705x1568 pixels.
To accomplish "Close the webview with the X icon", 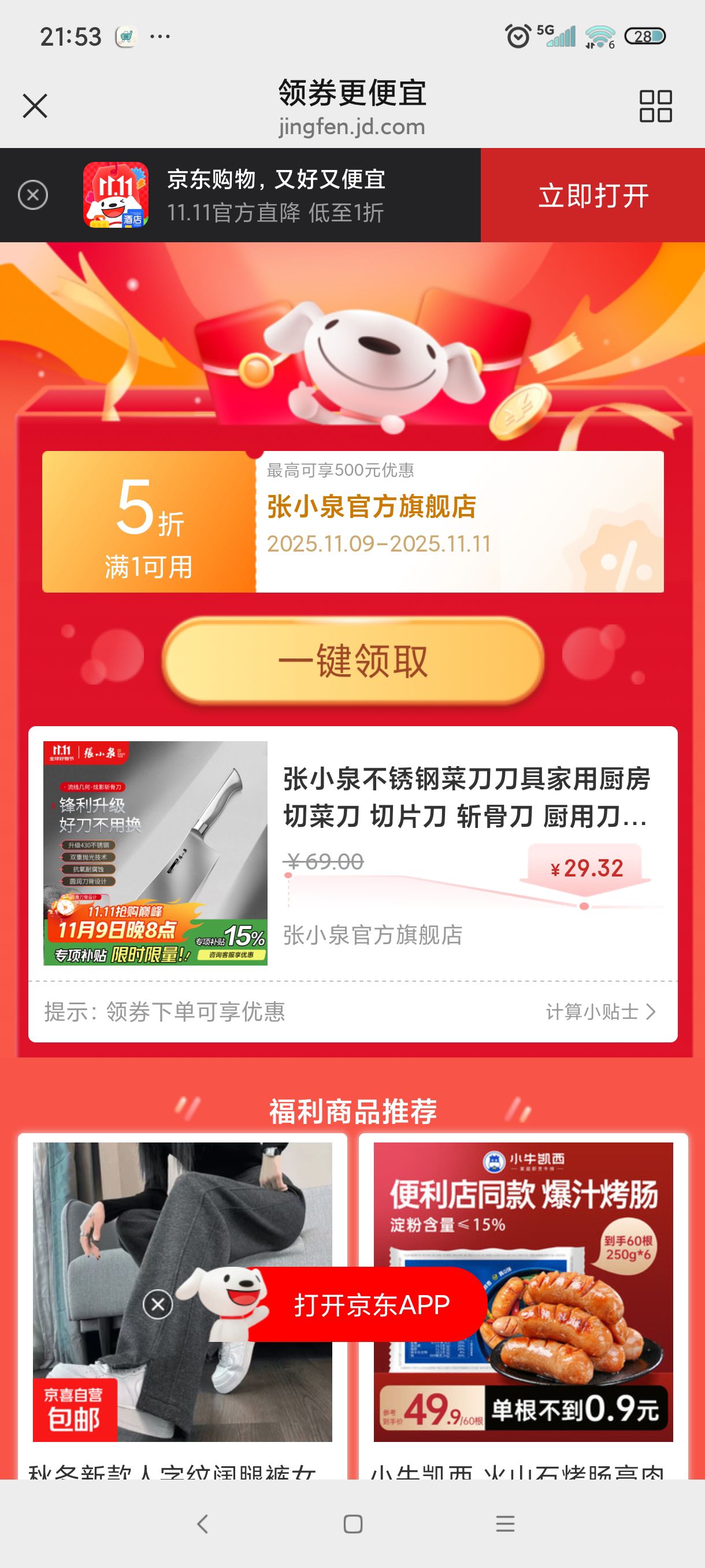I will point(35,106).
